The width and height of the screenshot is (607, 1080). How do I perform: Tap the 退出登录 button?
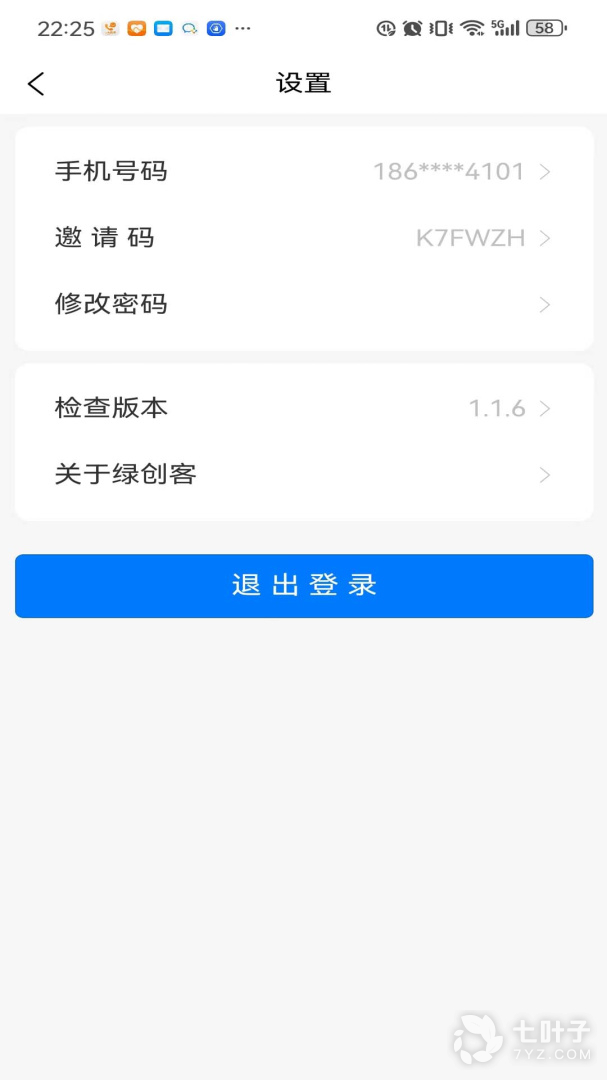pos(304,585)
